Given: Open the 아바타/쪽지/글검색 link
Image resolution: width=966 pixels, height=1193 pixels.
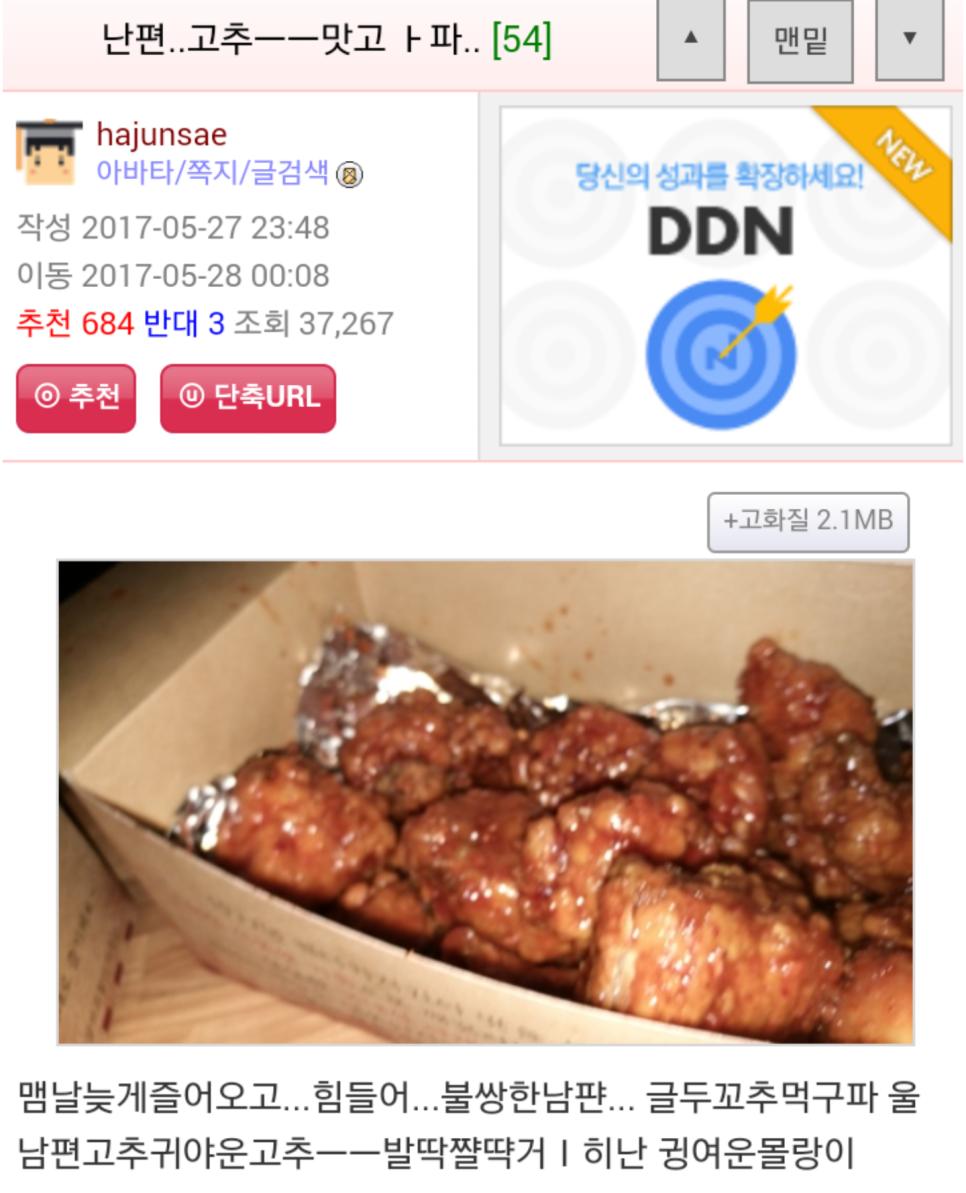Looking at the screenshot, I should (x=212, y=172).
